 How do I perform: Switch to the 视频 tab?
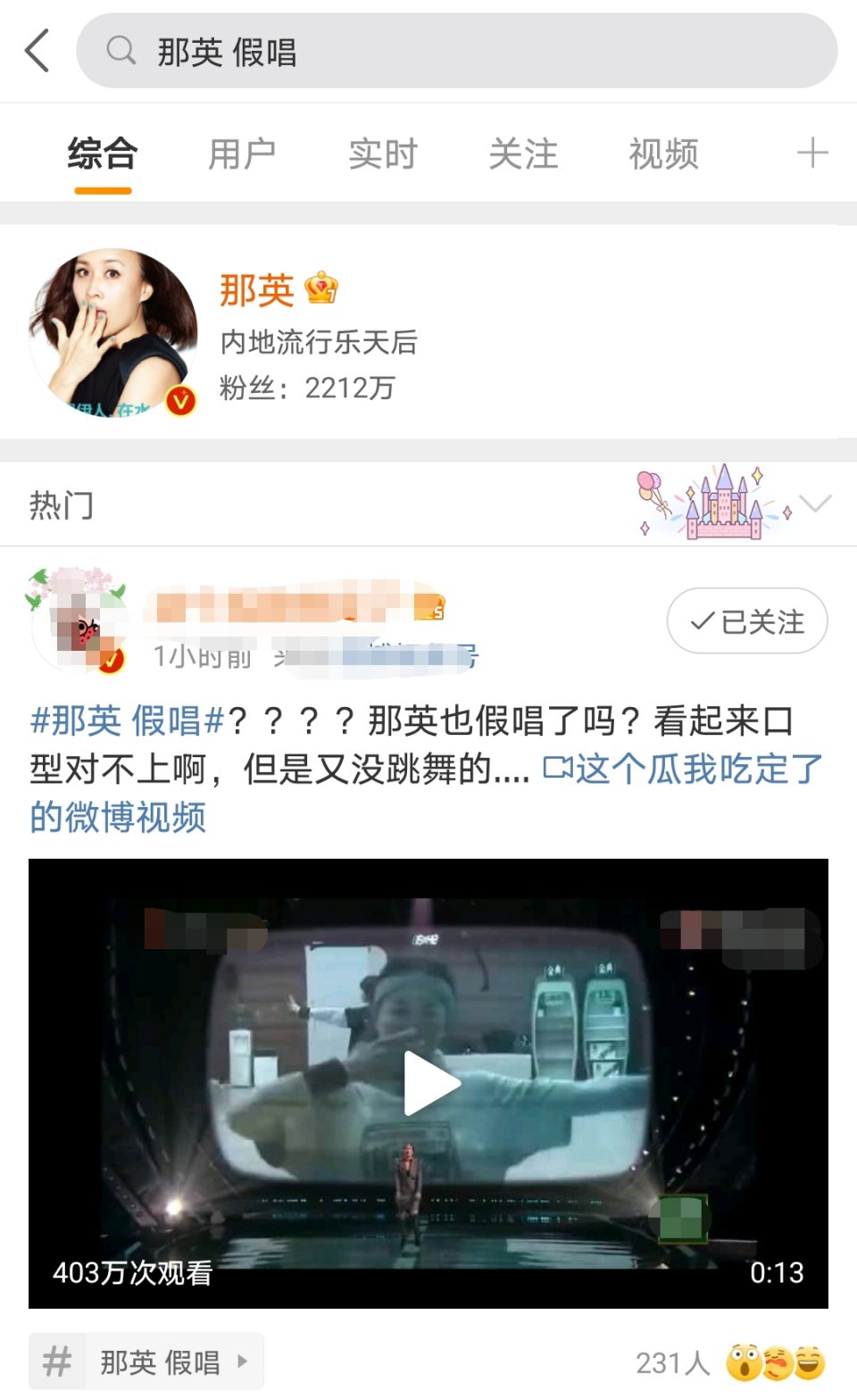664,153
